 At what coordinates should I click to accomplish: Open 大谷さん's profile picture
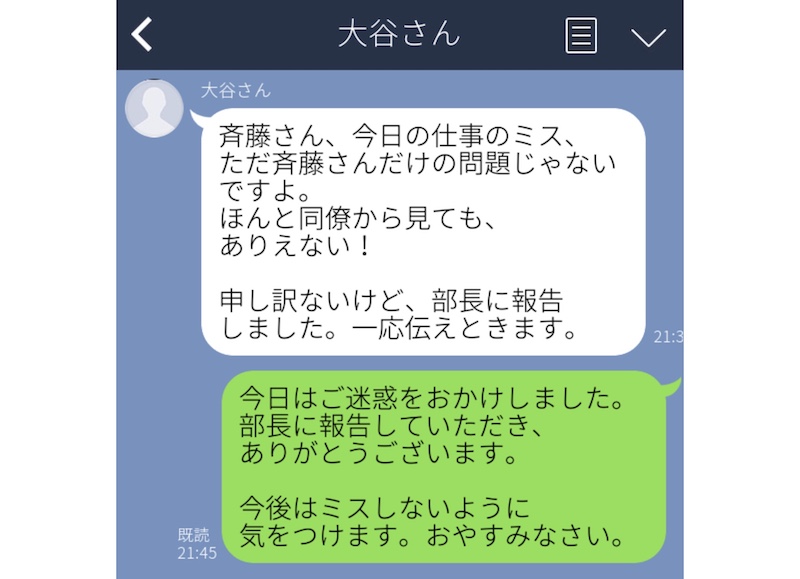(x=154, y=108)
